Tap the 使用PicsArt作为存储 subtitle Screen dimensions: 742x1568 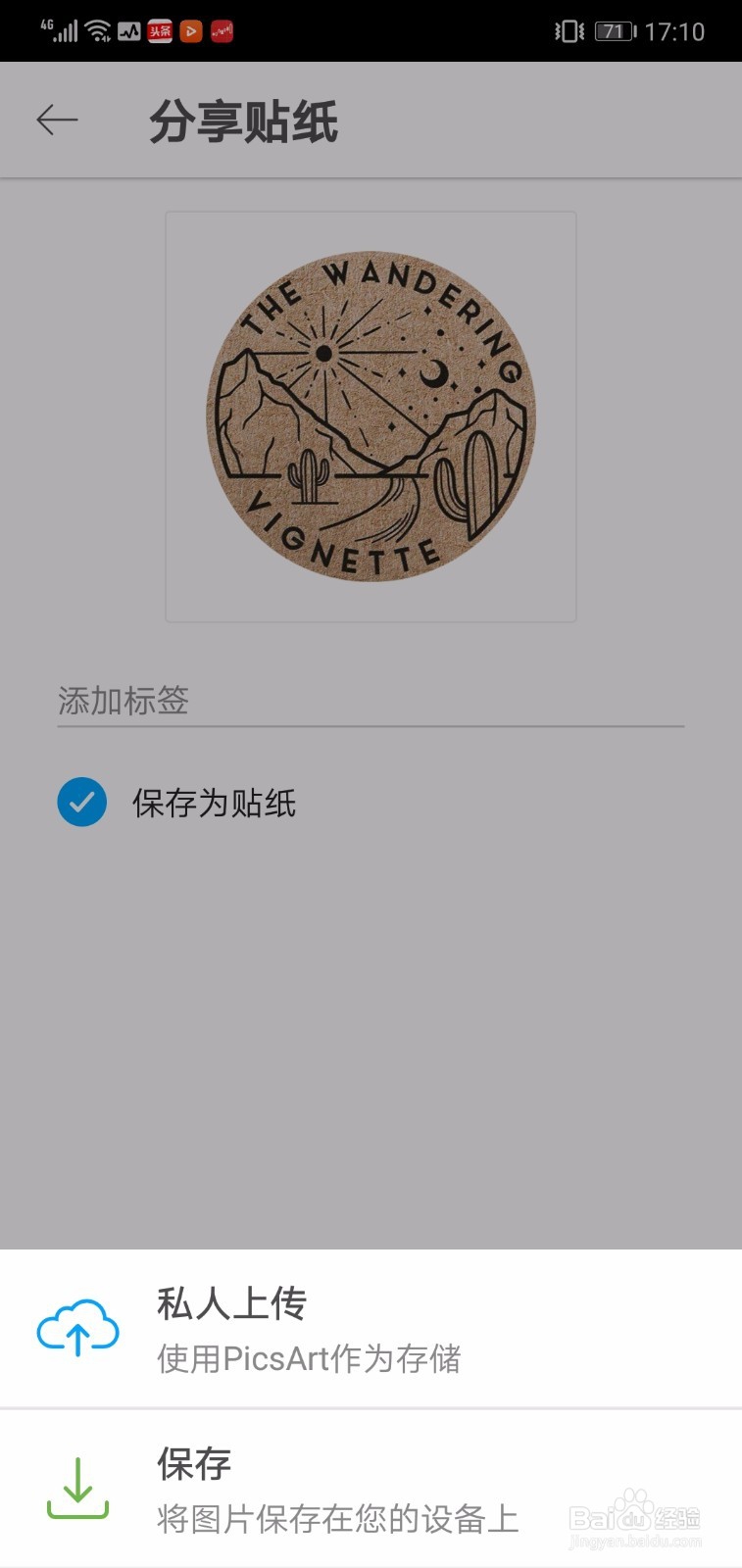click(312, 1358)
